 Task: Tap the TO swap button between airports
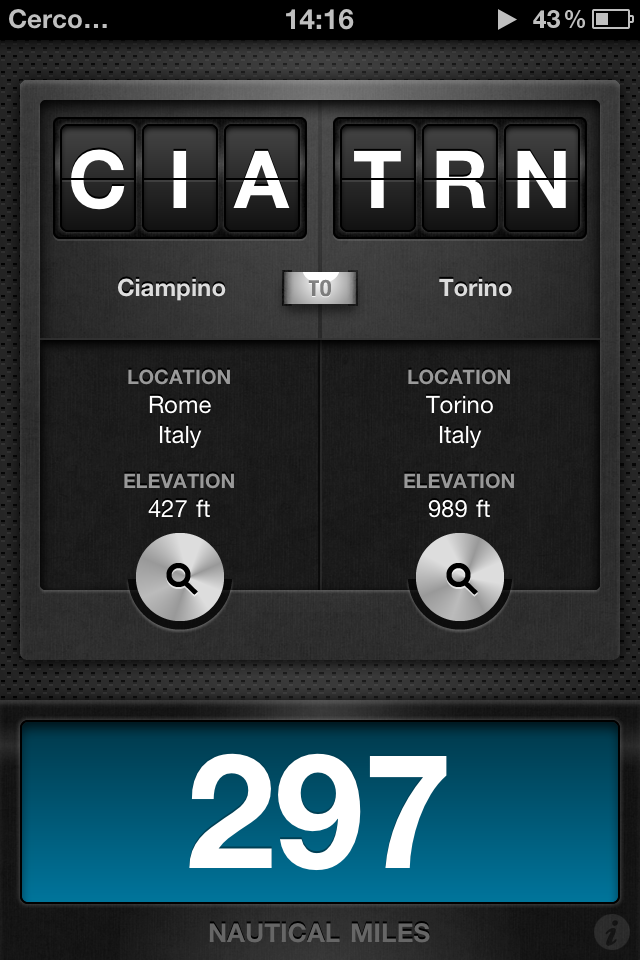click(x=320, y=289)
